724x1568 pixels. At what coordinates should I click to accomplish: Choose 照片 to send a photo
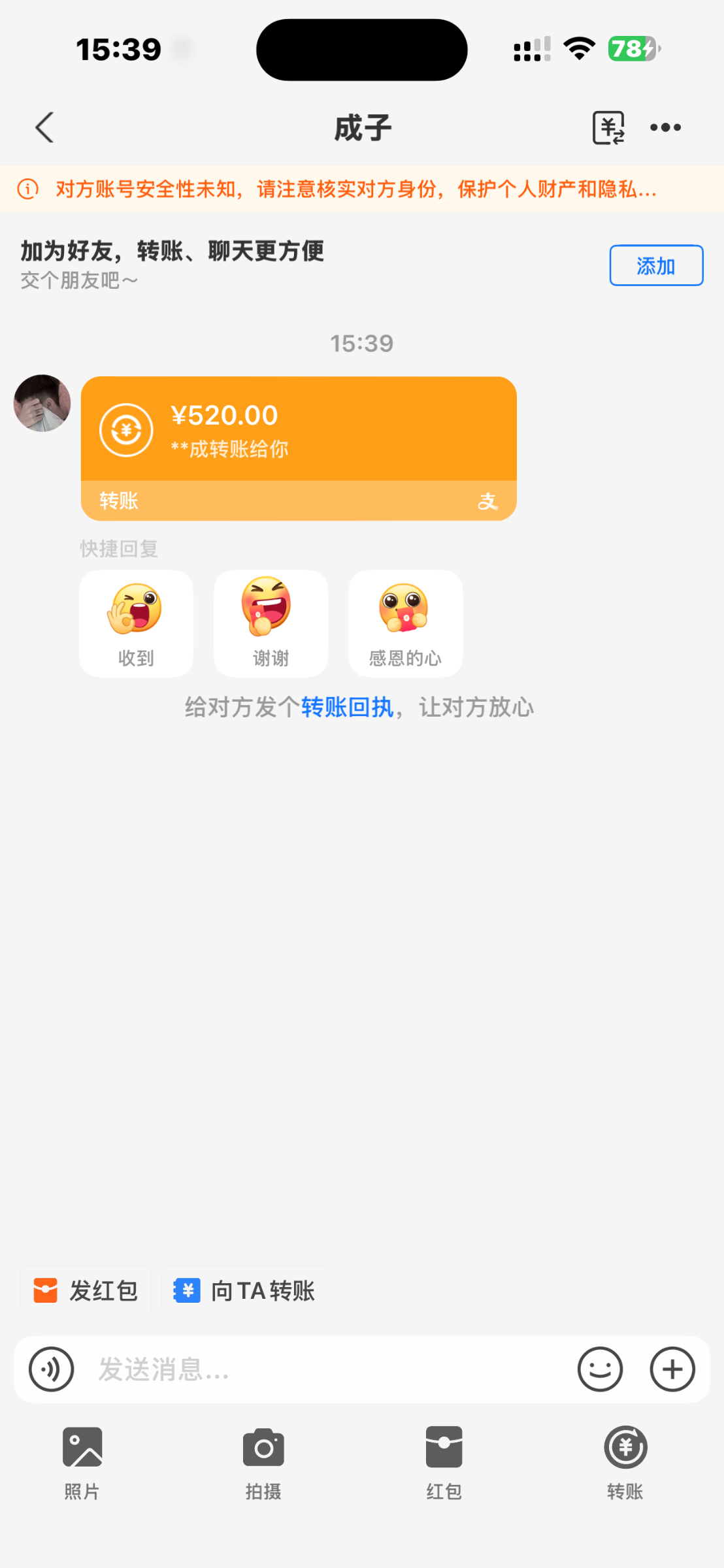pyautogui.click(x=82, y=1462)
